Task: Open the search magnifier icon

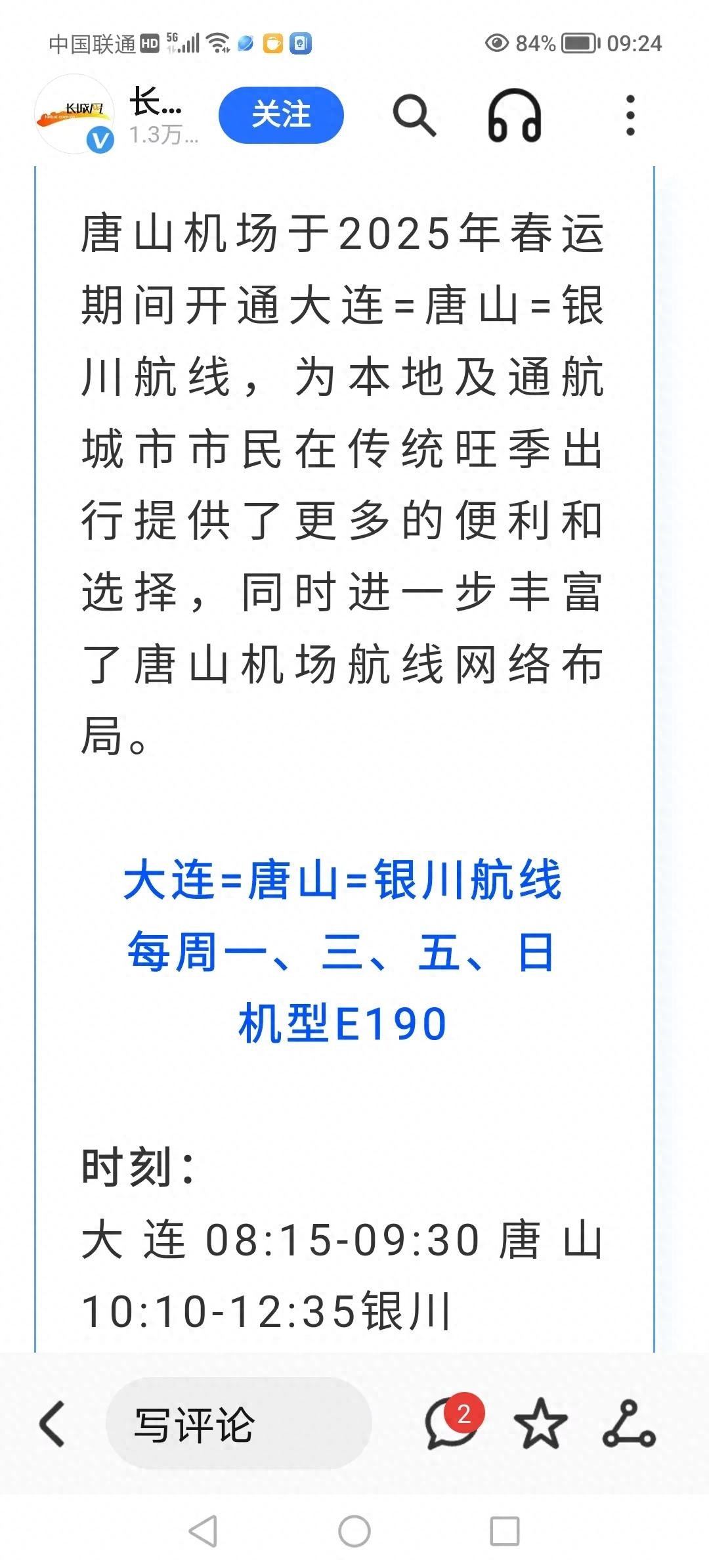Action: (414, 115)
